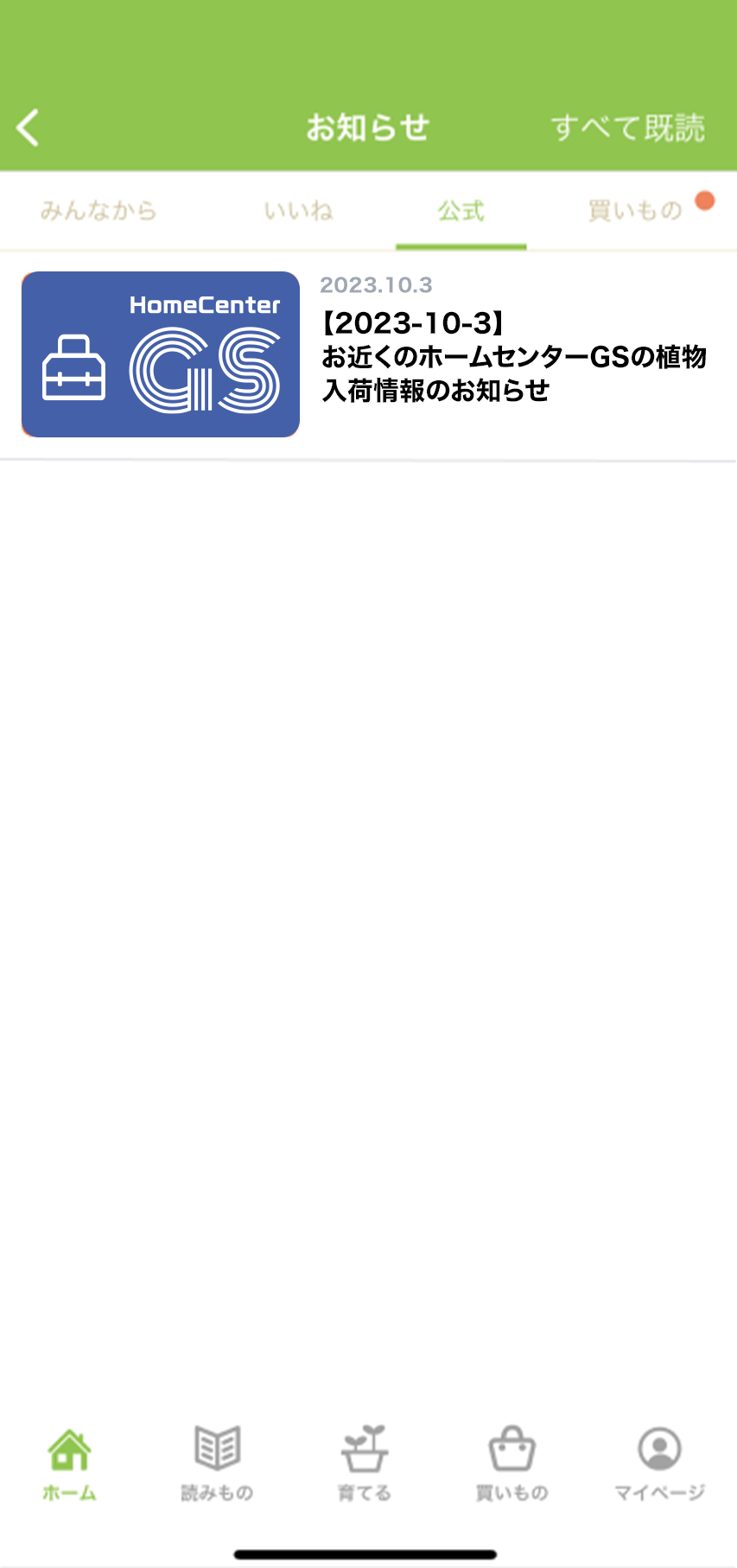Image resolution: width=737 pixels, height=1568 pixels.
Task: Open the HomeCenter GS plant arrival notice
Action: 368,355
